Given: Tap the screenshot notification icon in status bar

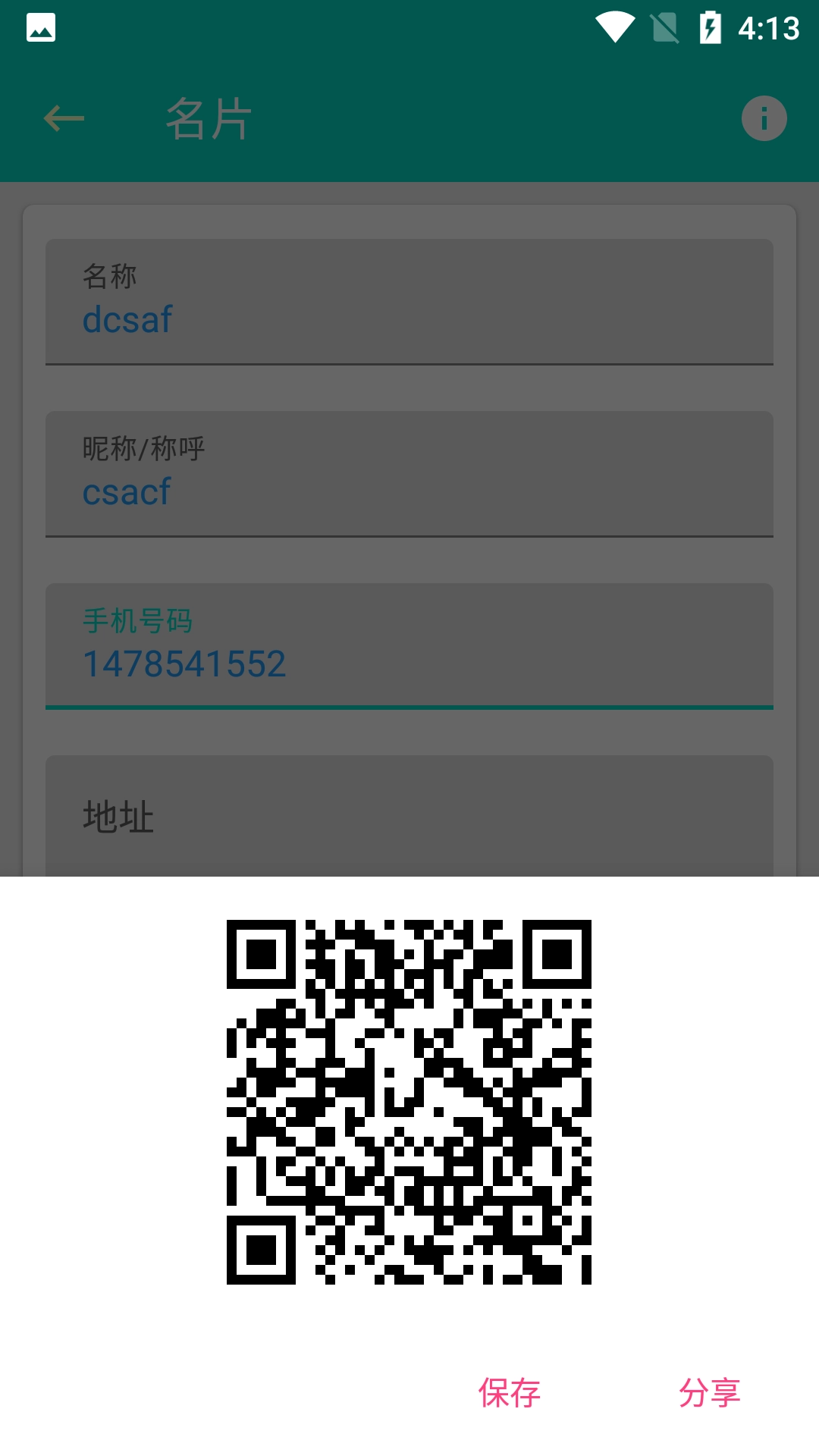Looking at the screenshot, I should (x=40, y=26).
